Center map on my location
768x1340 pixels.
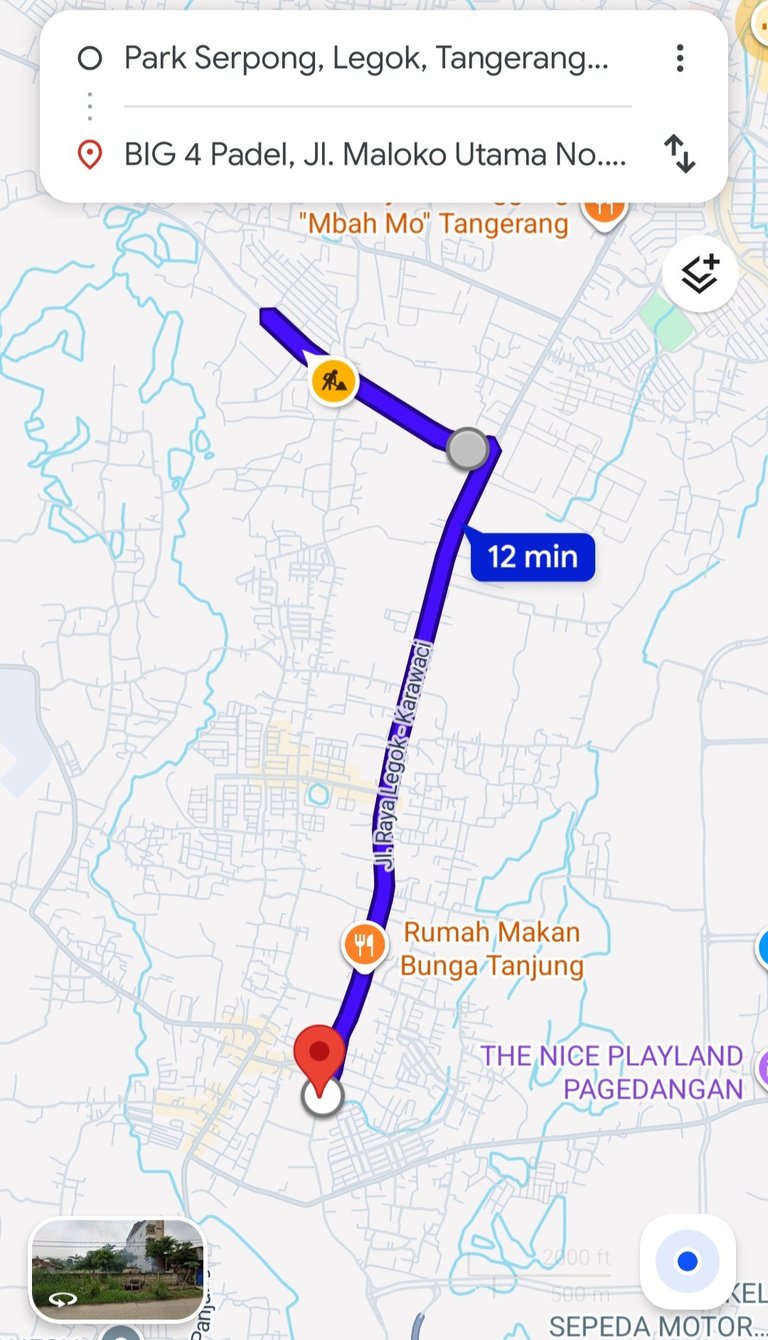pos(687,1262)
